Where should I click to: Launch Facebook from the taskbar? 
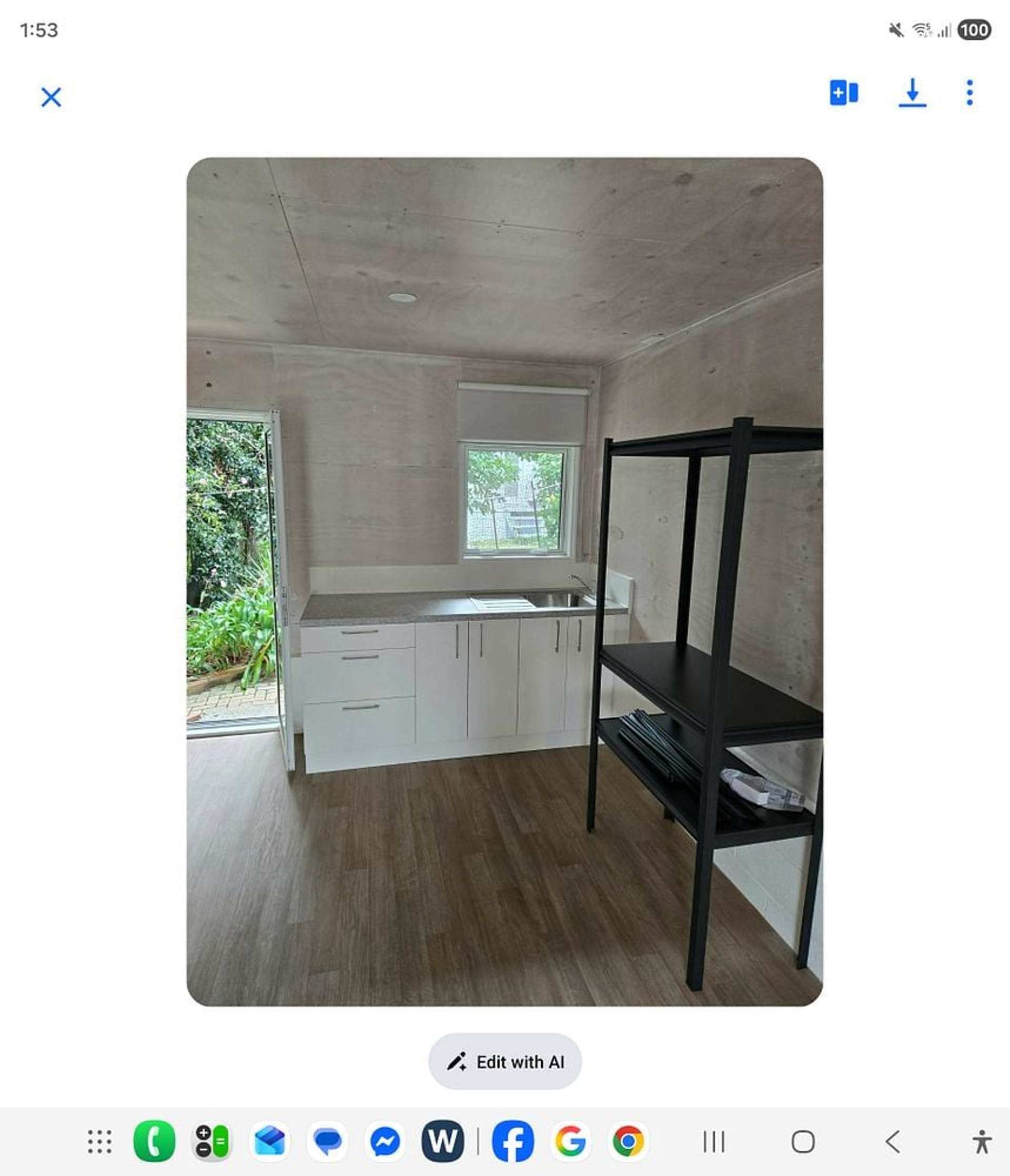click(x=512, y=1141)
